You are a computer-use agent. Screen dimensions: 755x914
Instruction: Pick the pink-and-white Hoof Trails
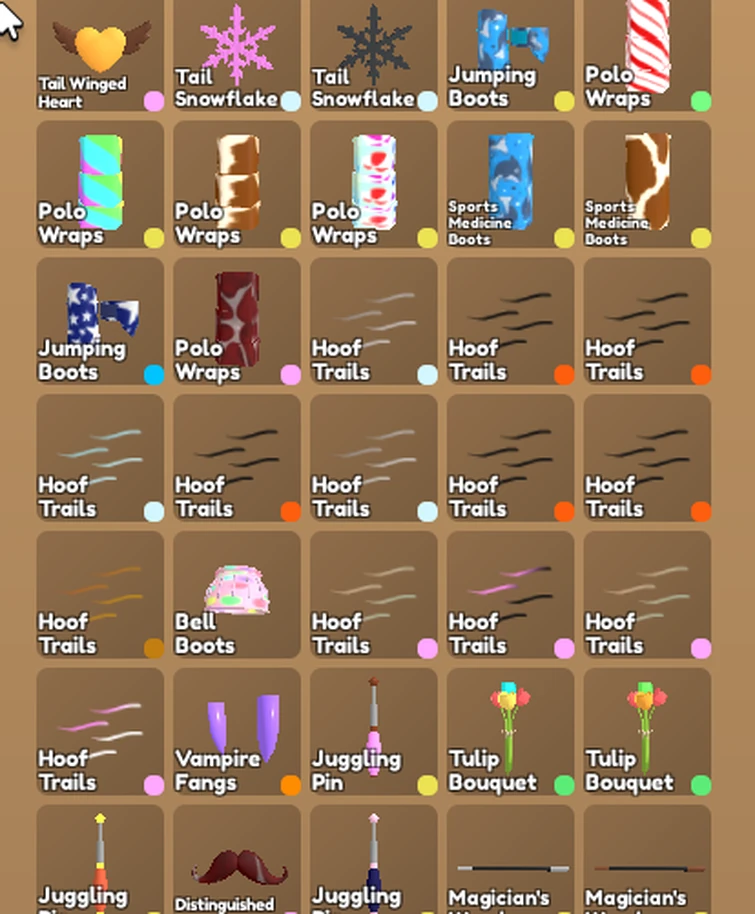pyautogui.click(x=100, y=731)
